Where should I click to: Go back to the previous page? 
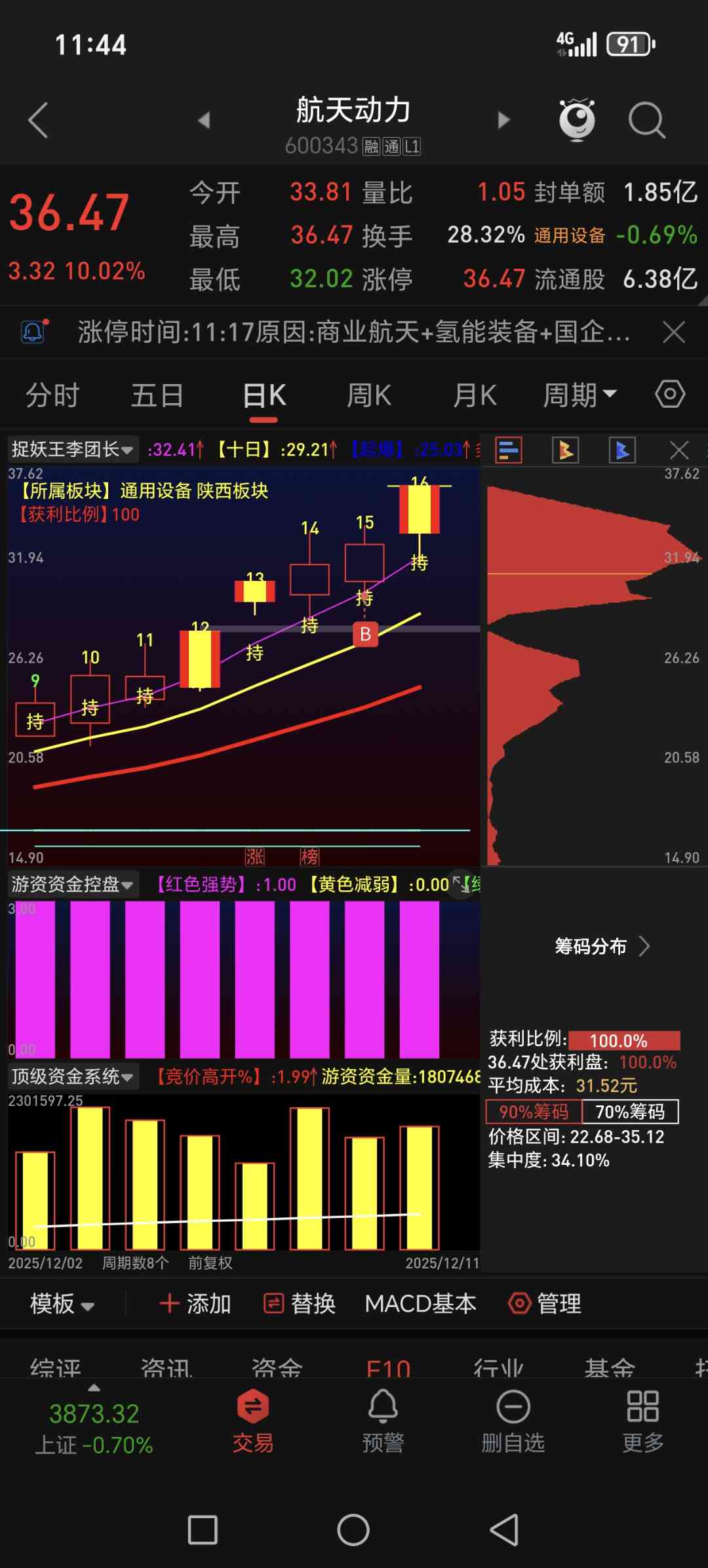(x=38, y=120)
